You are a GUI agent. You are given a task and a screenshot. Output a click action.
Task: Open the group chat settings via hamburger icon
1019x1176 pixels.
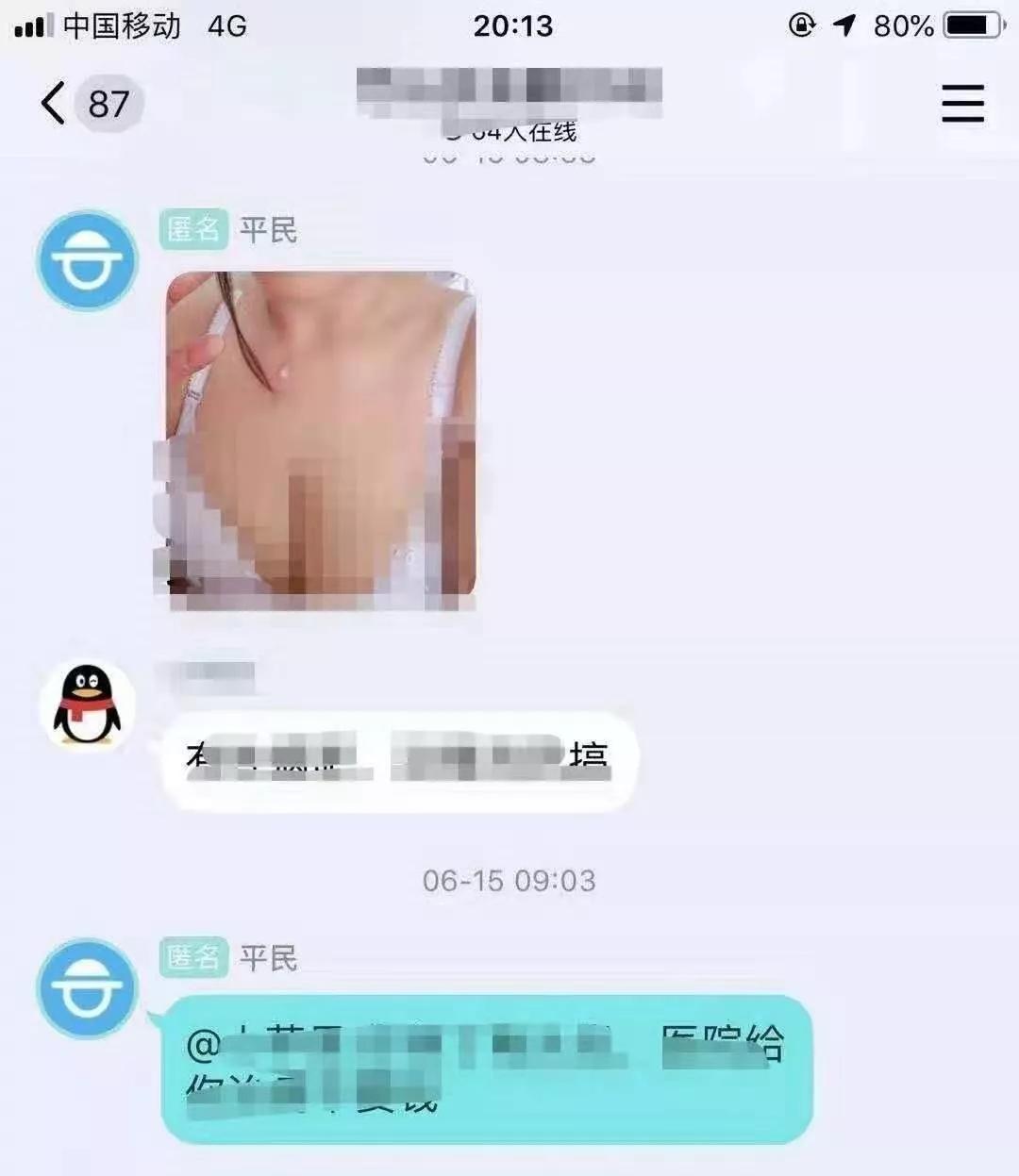click(961, 104)
